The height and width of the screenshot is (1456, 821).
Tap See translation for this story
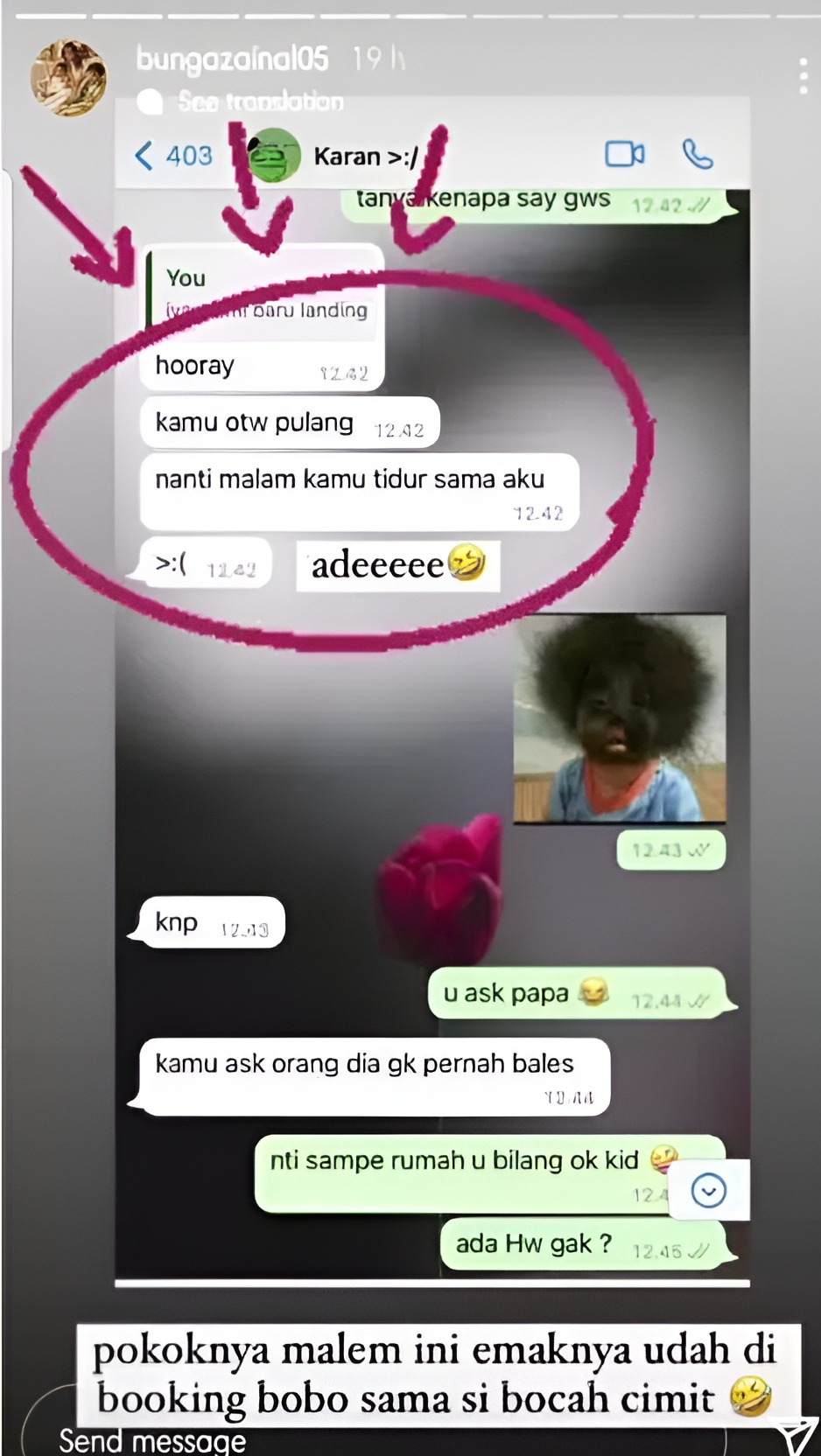[x=259, y=101]
